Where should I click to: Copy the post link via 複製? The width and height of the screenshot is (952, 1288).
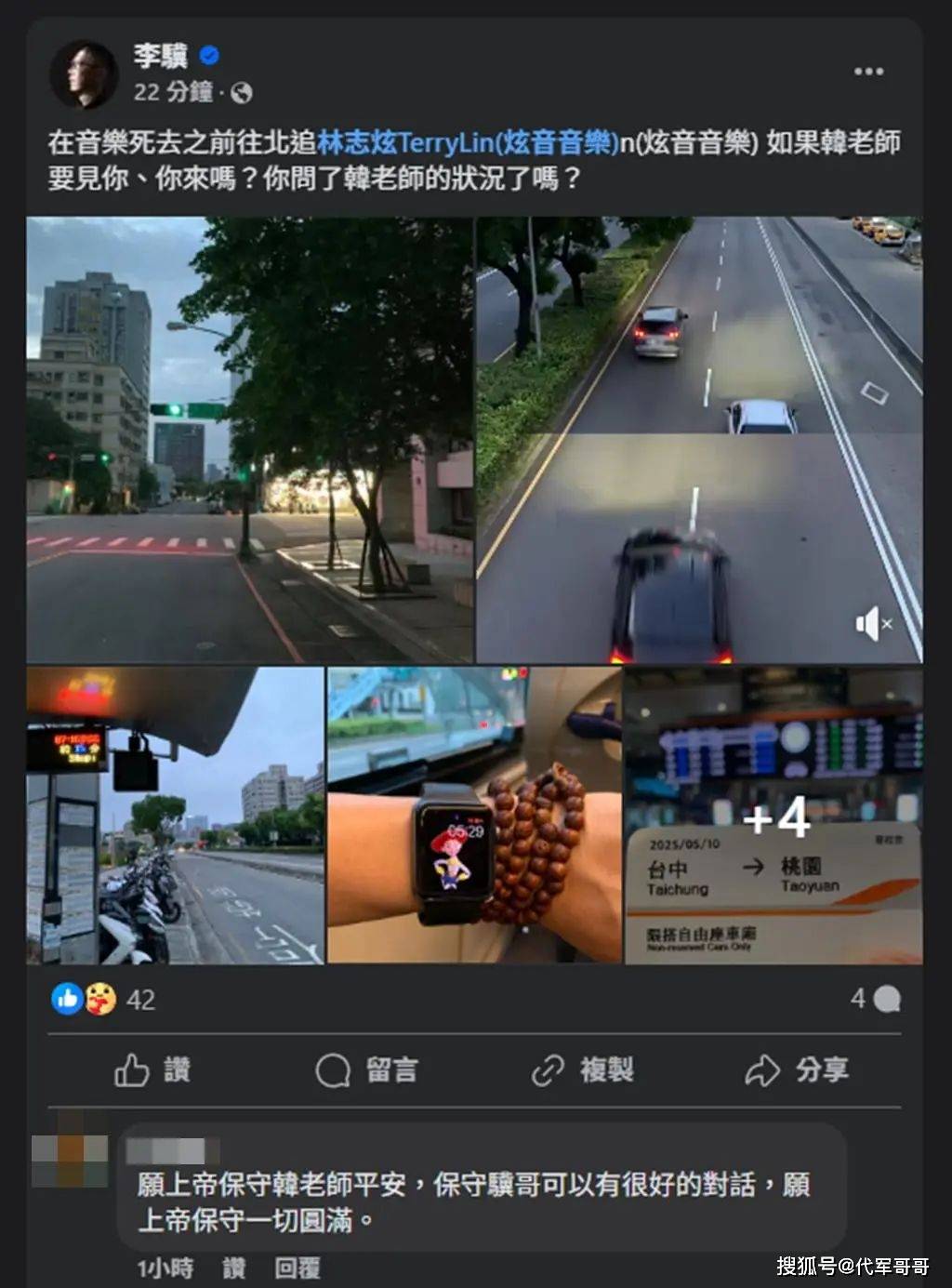[582, 1070]
